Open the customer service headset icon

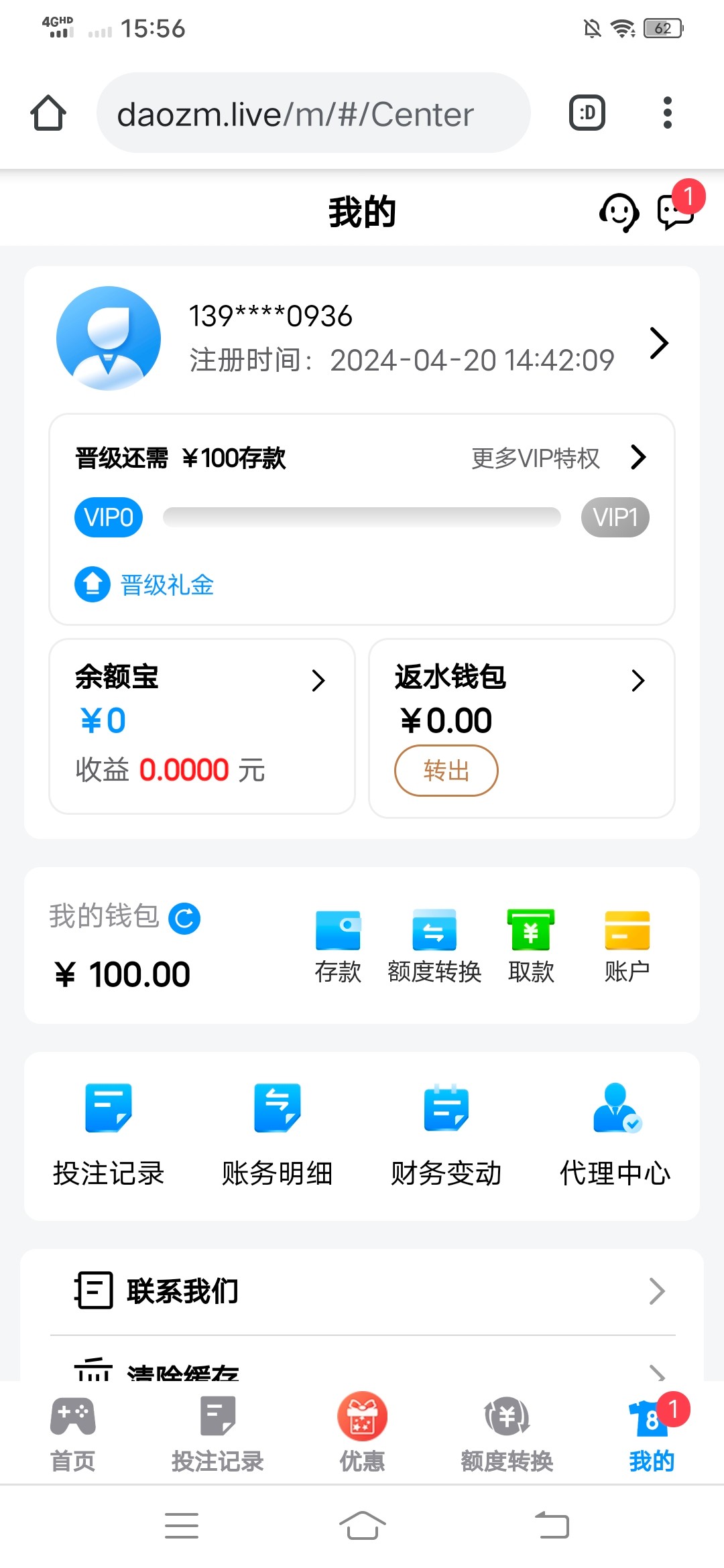click(619, 212)
